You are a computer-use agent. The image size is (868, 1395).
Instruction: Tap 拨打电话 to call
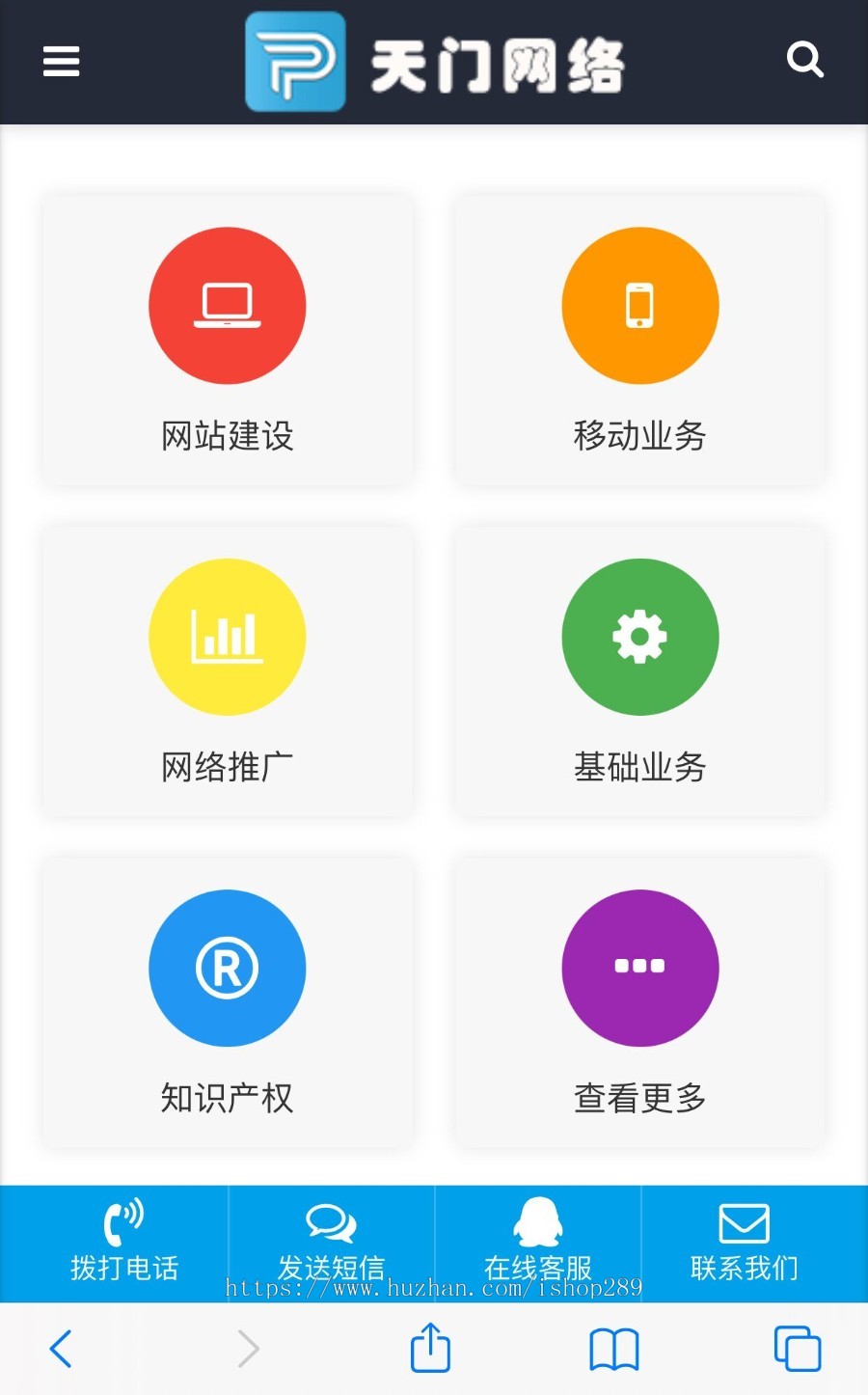(124, 1242)
